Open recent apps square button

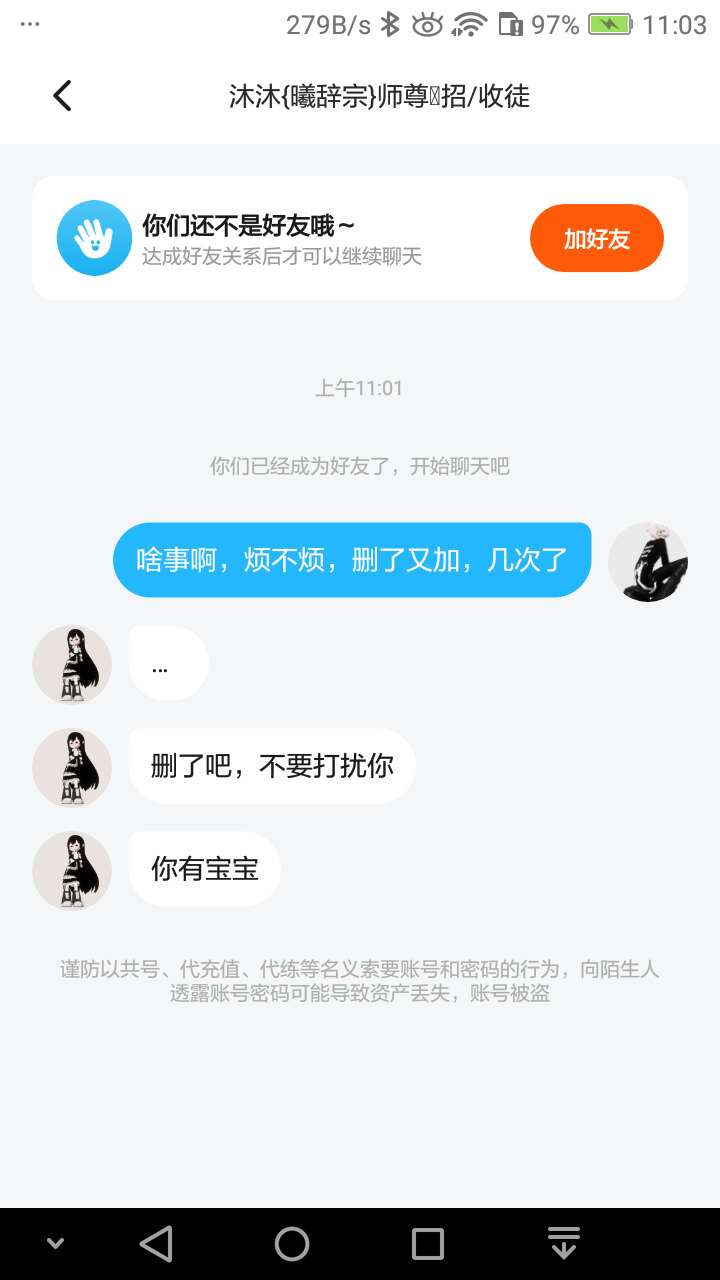click(428, 1244)
